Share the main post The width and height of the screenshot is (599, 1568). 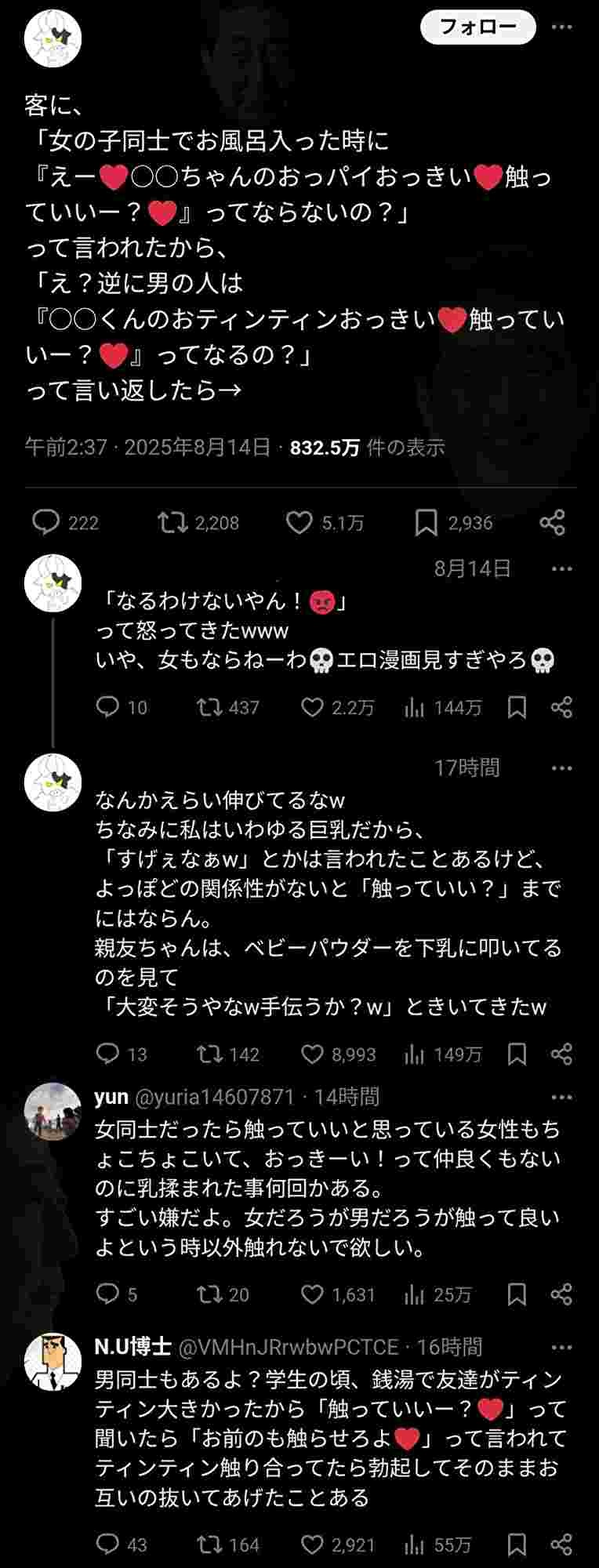click(x=552, y=523)
